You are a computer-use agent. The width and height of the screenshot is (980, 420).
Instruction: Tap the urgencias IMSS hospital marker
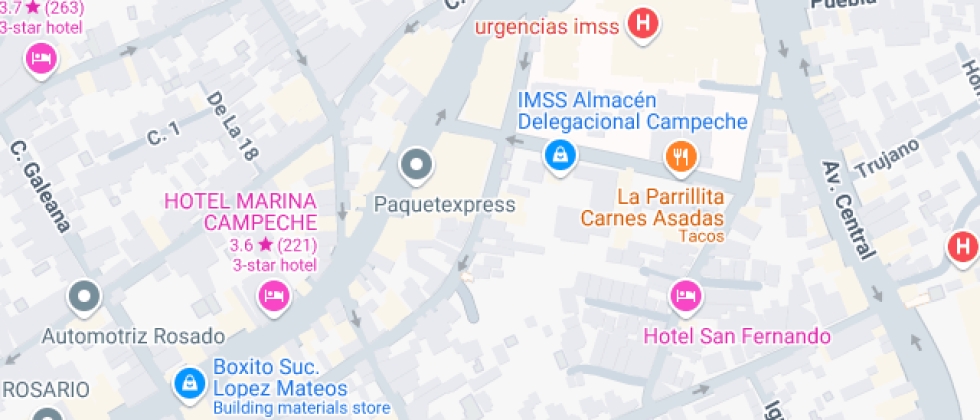[x=644, y=23]
